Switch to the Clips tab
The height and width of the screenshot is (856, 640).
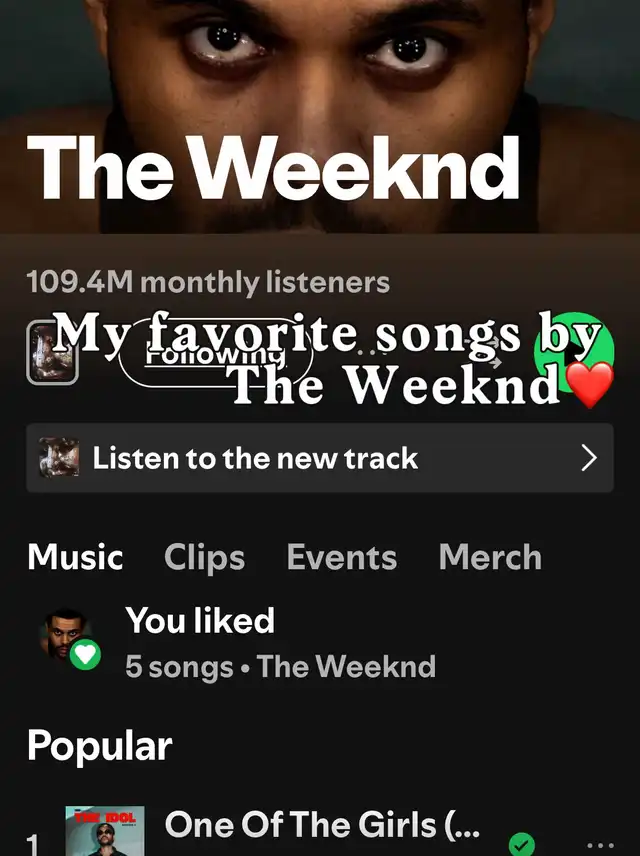[x=204, y=557]
